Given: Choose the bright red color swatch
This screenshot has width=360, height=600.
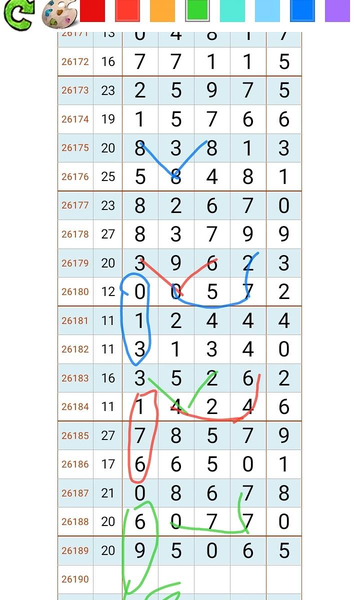Looking at the screenshot, I should point(127,11).
